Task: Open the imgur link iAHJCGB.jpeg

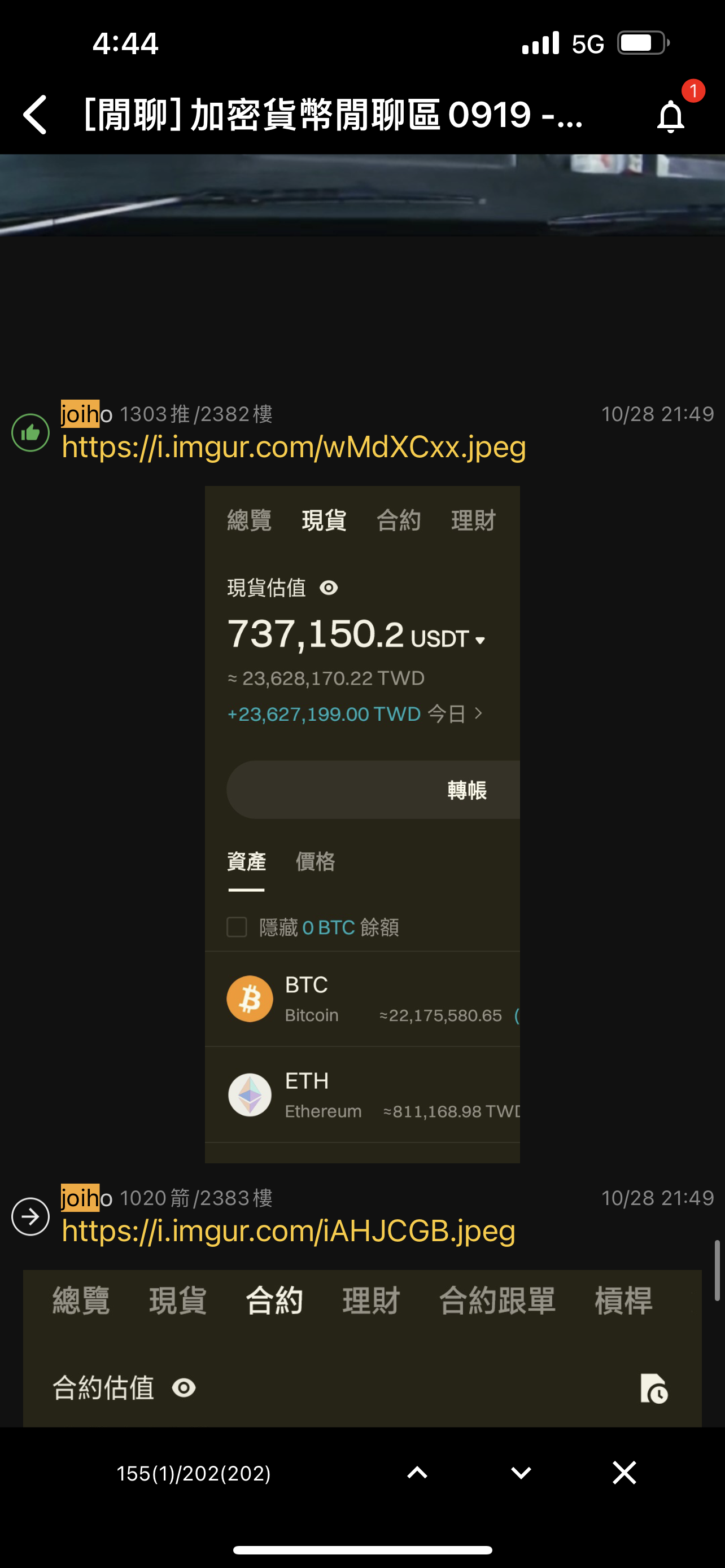Action: pos(289,1232)
